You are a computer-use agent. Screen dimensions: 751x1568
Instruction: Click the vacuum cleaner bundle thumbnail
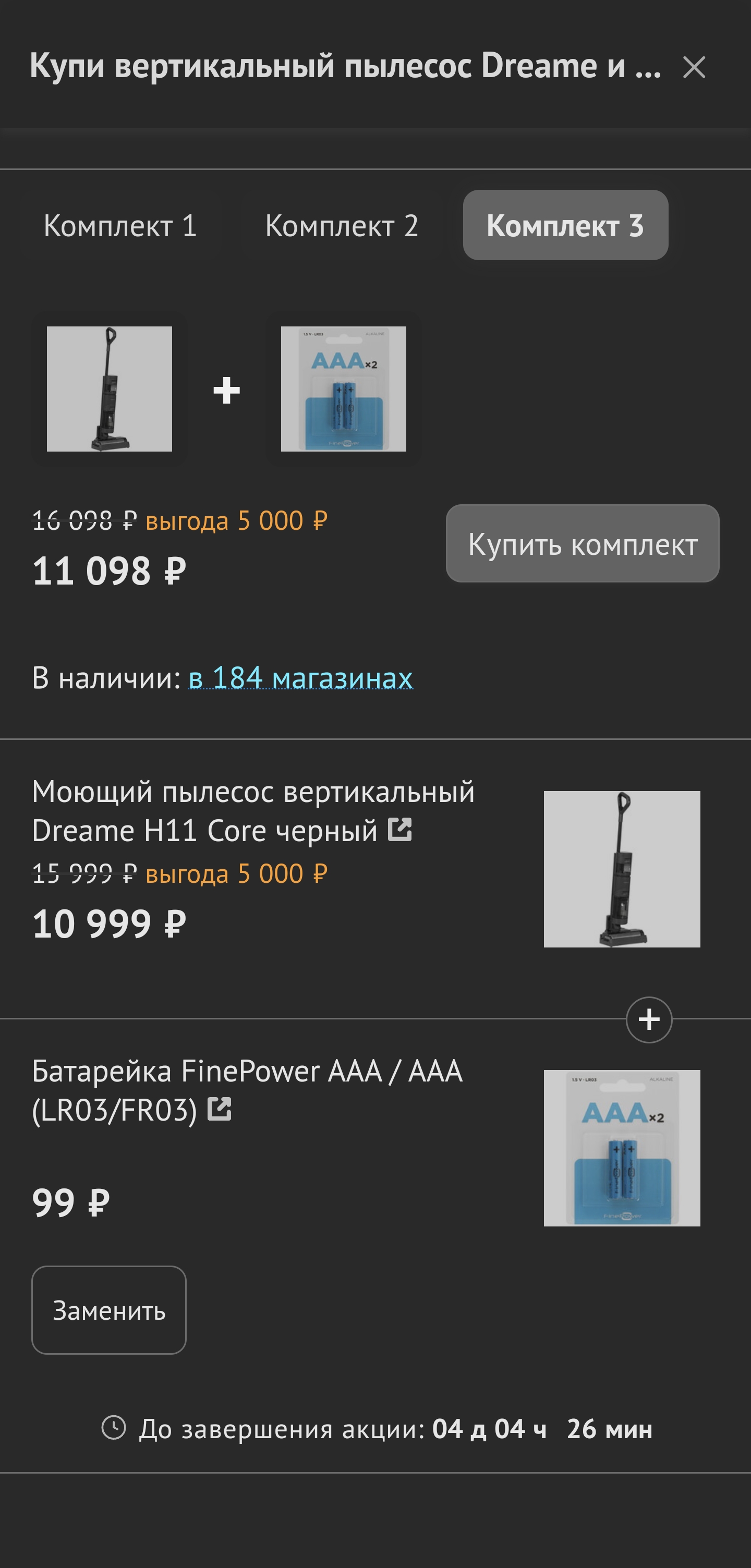[x=110, y=388]
